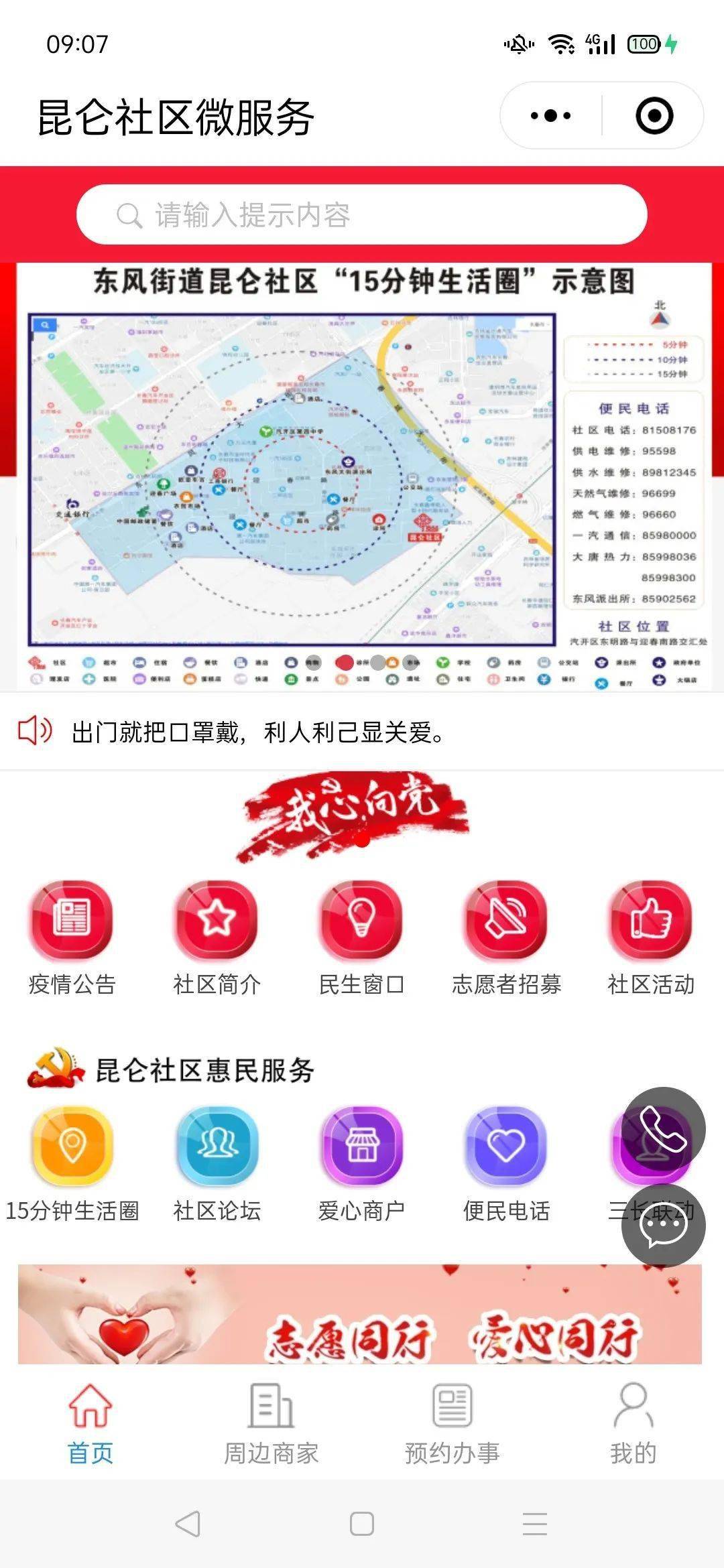
Task: Tap the system back button
Action: pyautogui.click(x=188, y=1524)
